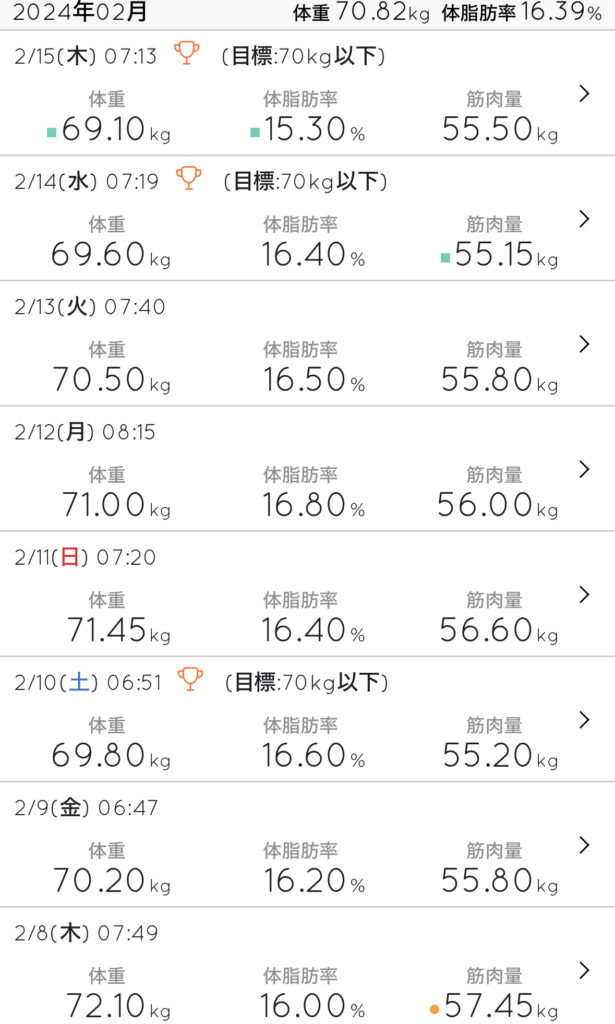Open the 2/11 (日) 07:20 entry

click(585, 594)
